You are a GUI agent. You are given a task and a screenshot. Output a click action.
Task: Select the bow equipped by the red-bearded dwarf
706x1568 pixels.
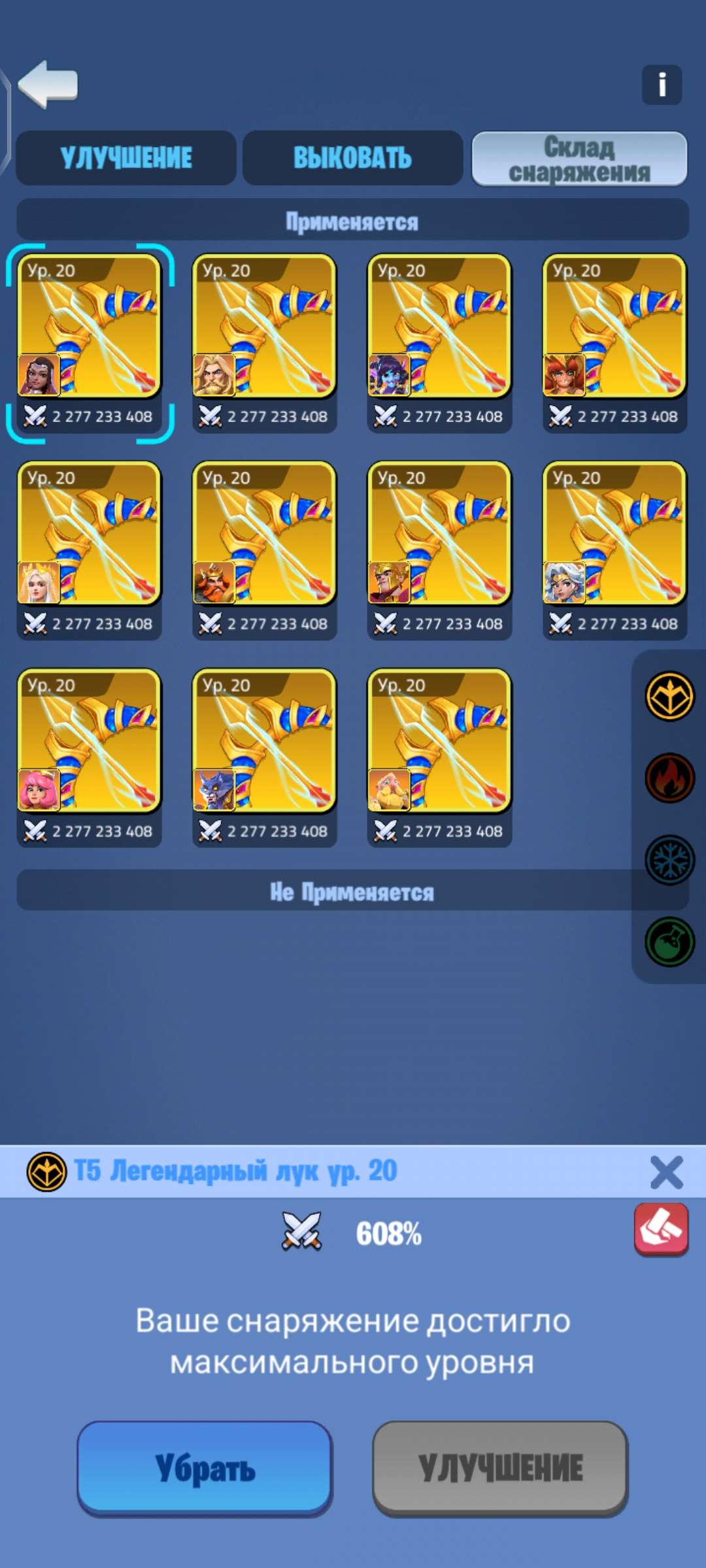[264, 534]
